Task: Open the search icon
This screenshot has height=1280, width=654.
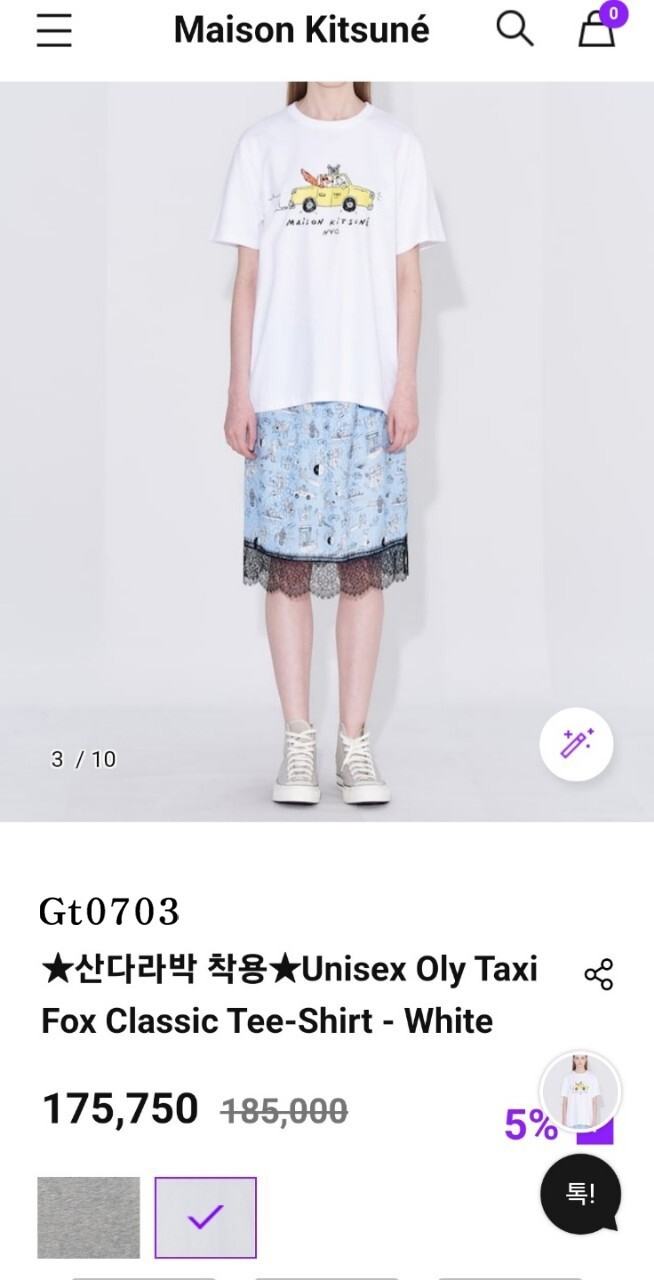Action: [x=514, y=30]
